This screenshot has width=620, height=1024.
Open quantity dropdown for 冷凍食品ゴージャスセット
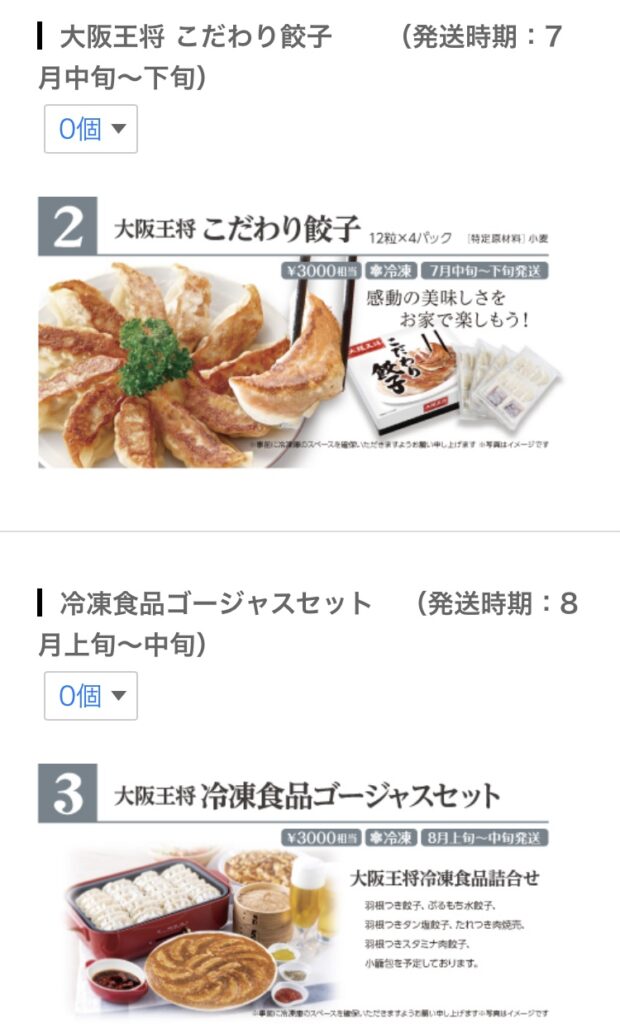pyautogui.click(x=90, y=695)
